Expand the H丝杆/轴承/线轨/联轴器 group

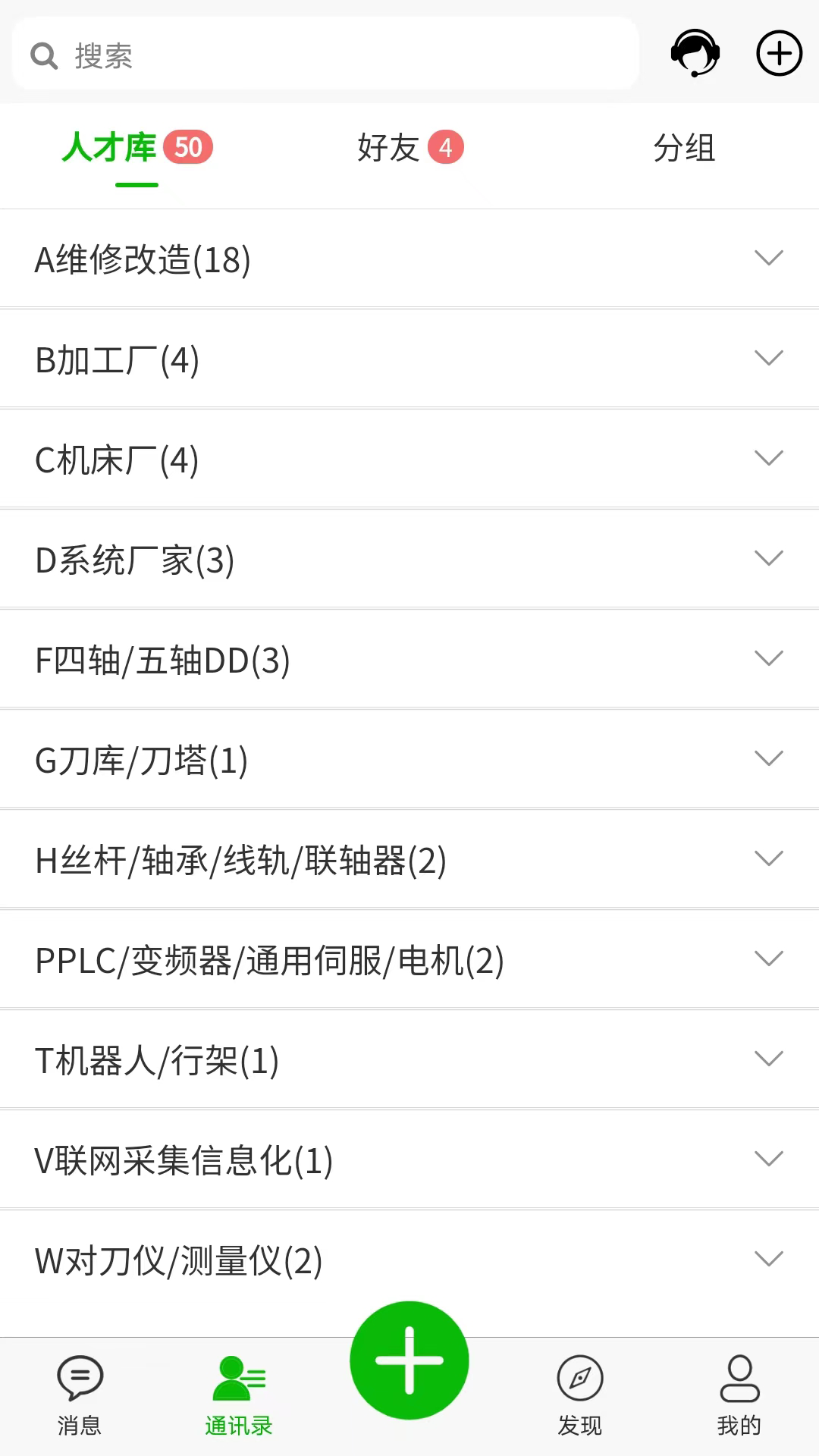tap(409, 859)
